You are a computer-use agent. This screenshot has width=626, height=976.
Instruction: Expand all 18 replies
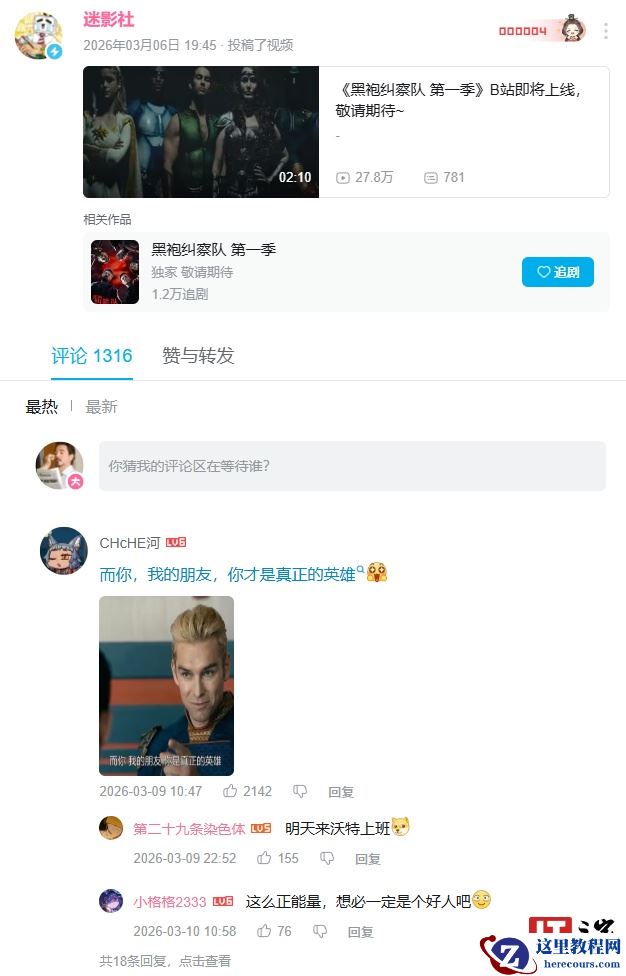click(x=164, y=961)
